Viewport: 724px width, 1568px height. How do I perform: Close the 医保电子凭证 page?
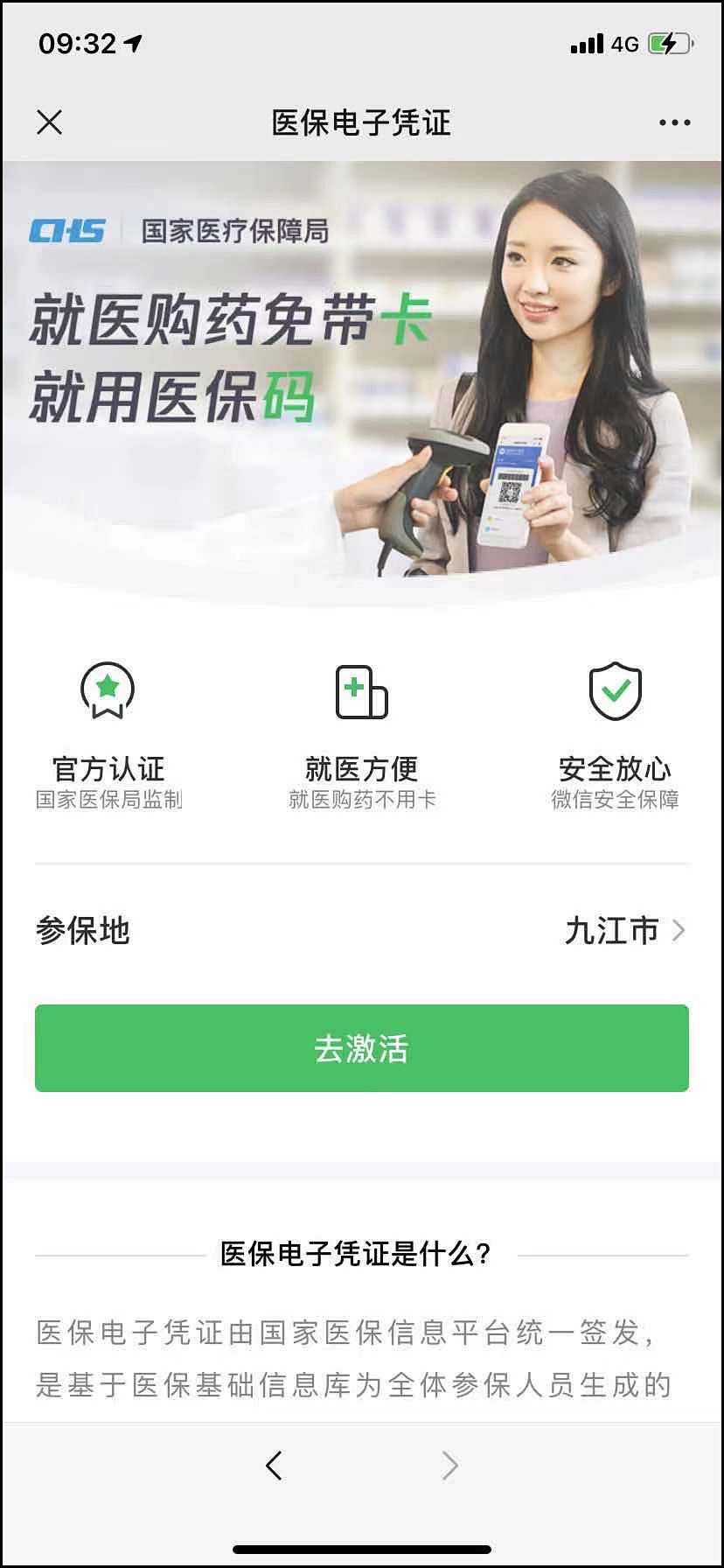tap(50, 122)
